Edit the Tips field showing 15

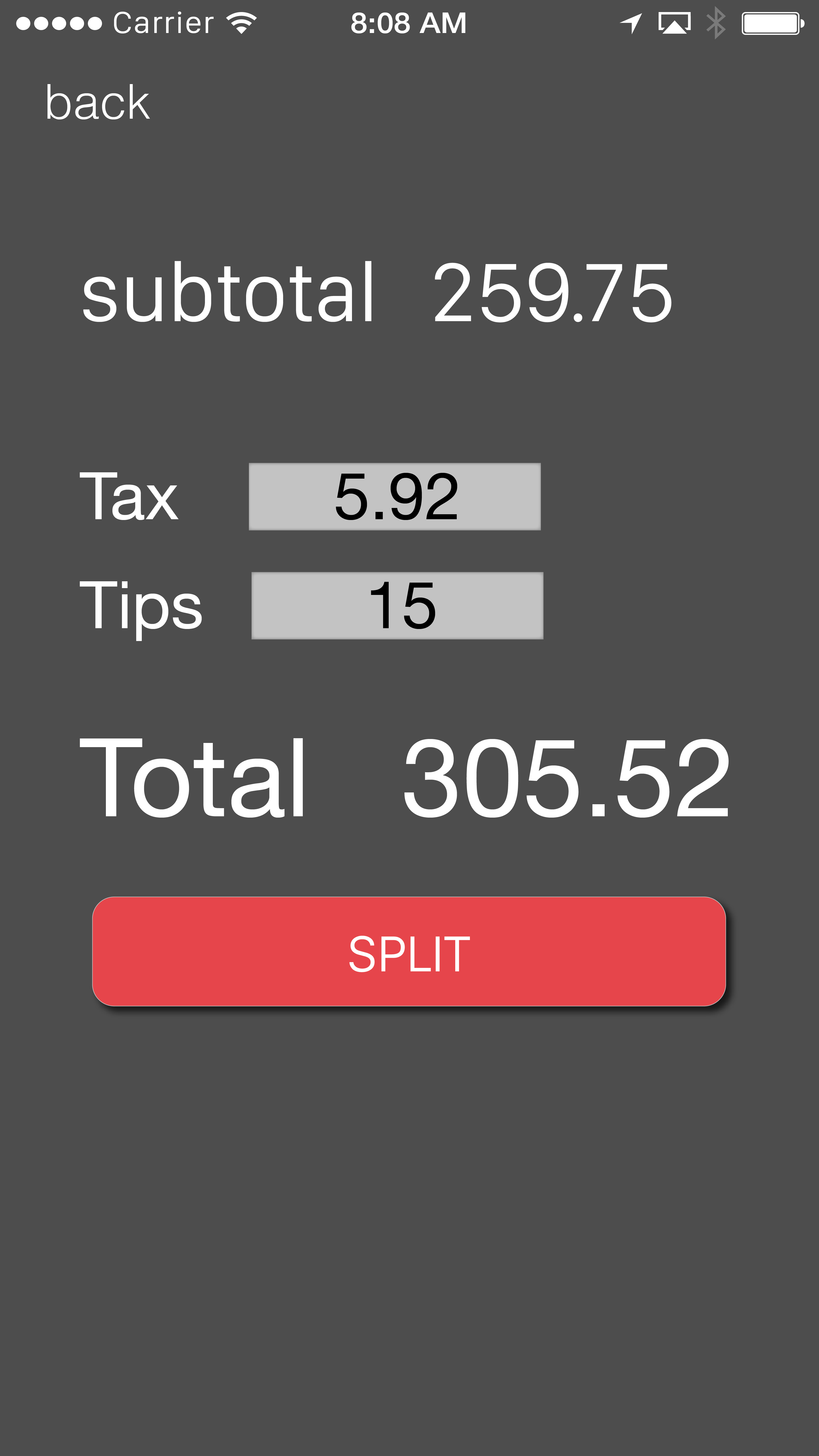pos(397,606)
